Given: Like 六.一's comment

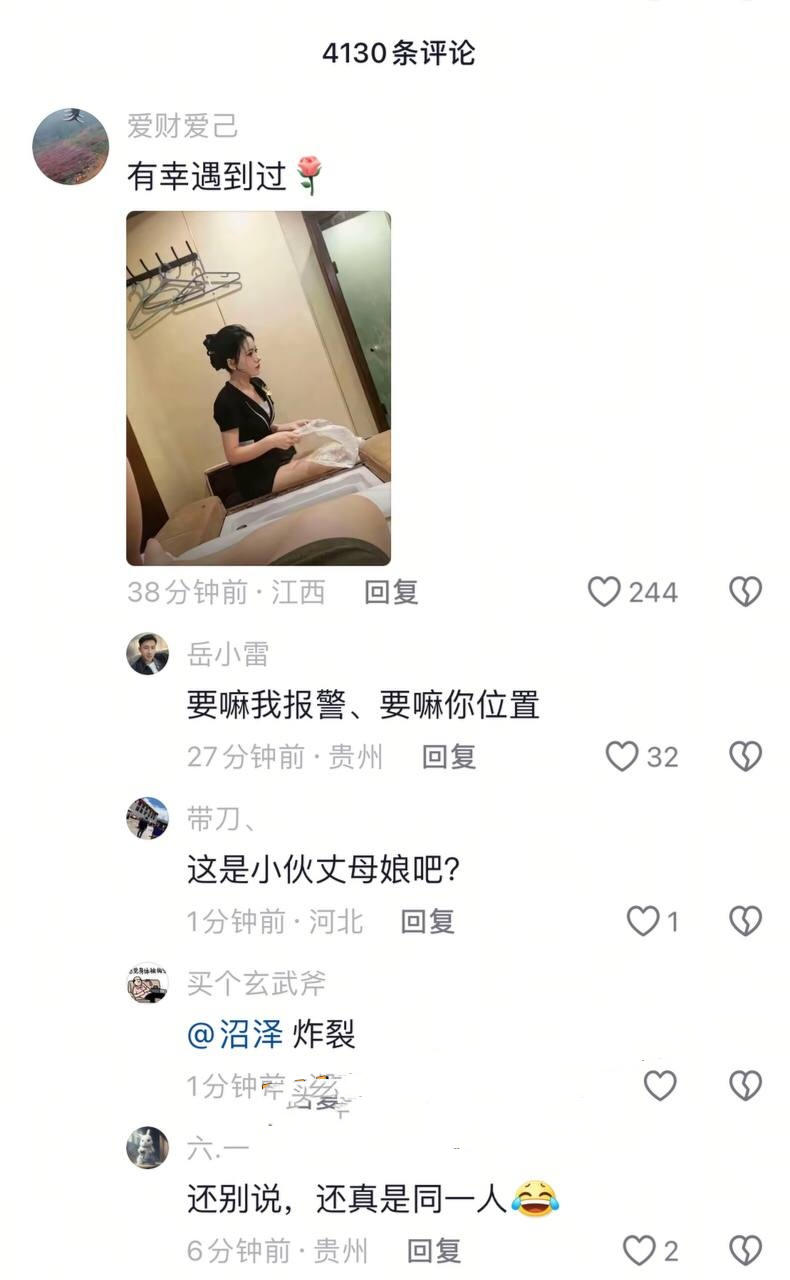Looking at the screenshot, I should 639,1250.
